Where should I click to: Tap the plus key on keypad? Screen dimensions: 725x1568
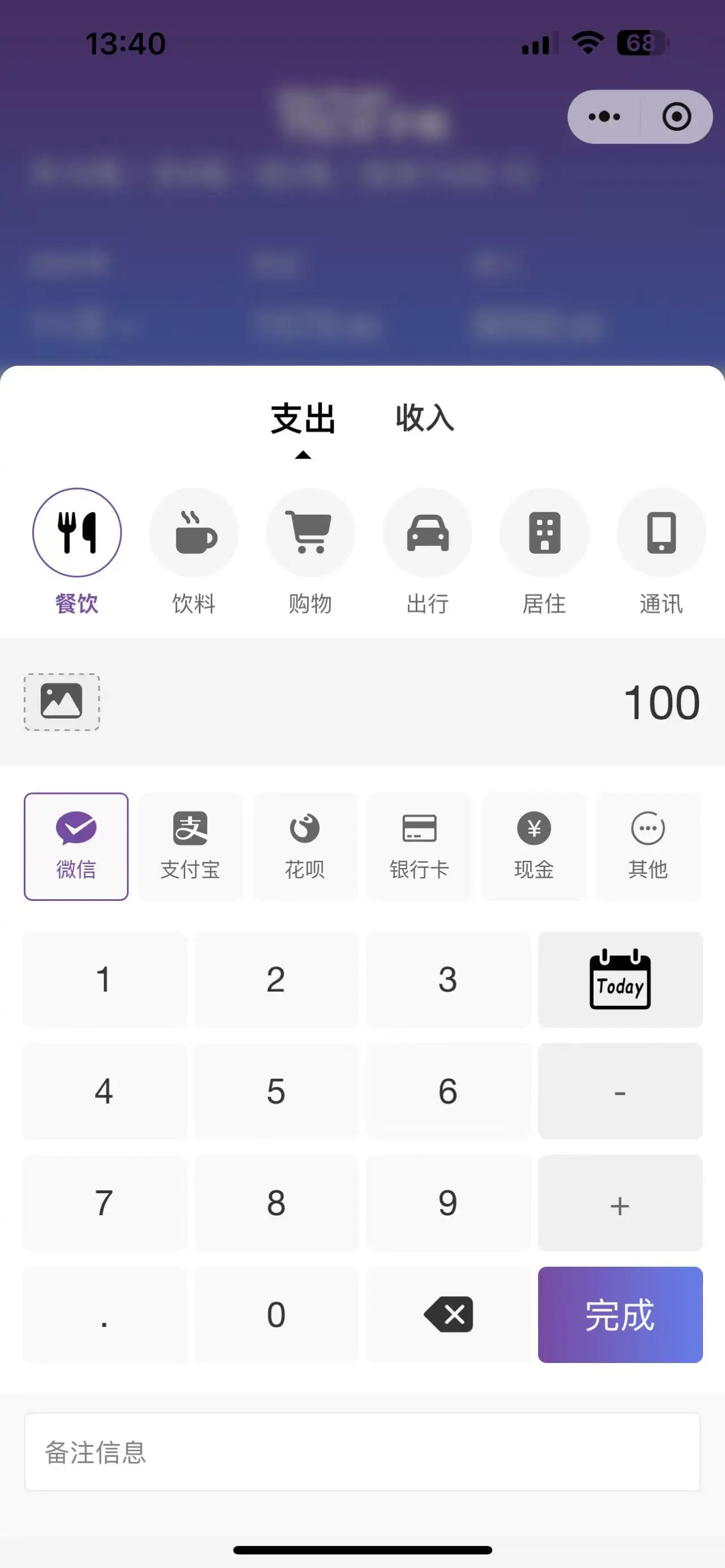(620, 1203)
